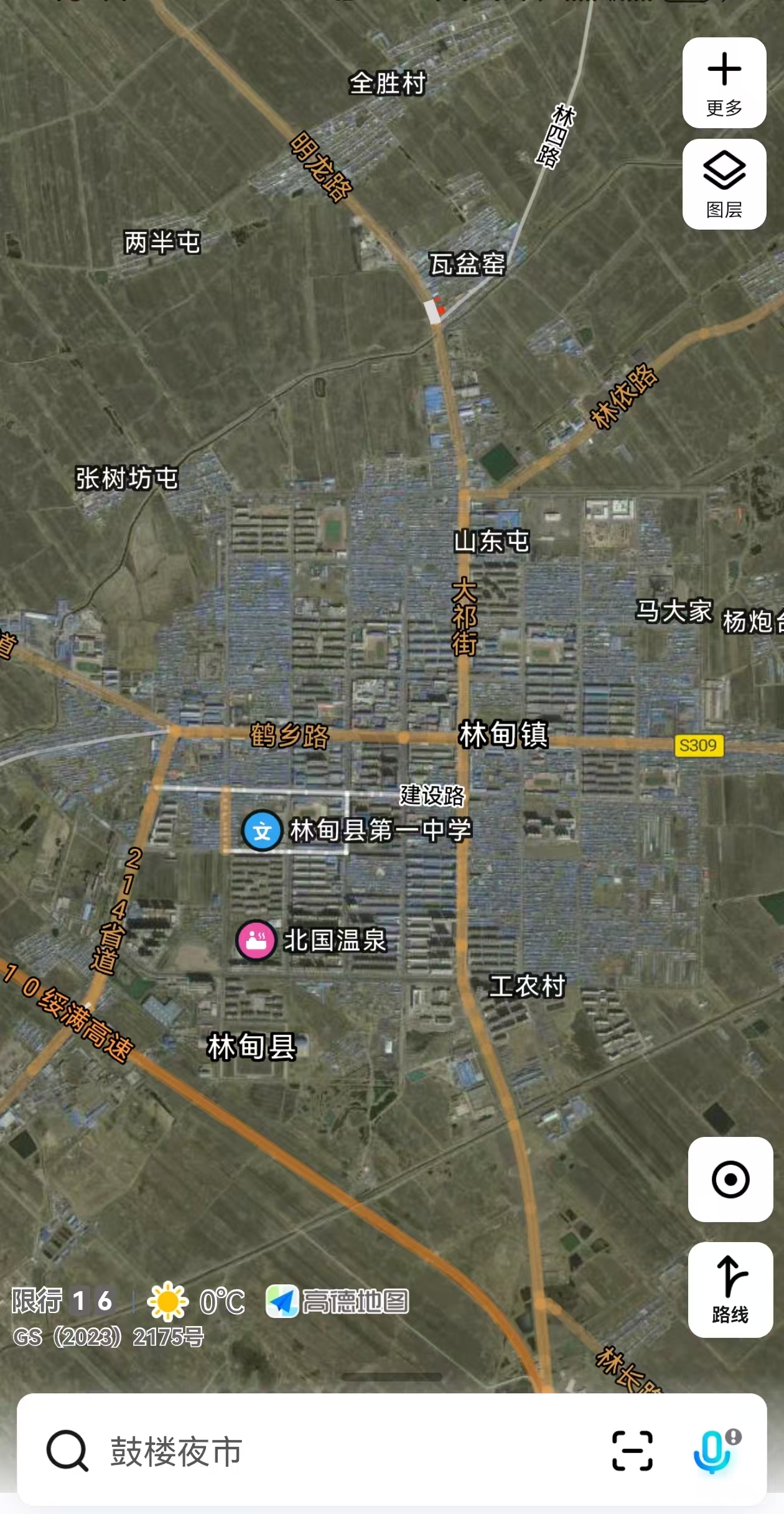Recenter map on my current location
Screen dimensions: 784x1514
tap(730, 1179)
